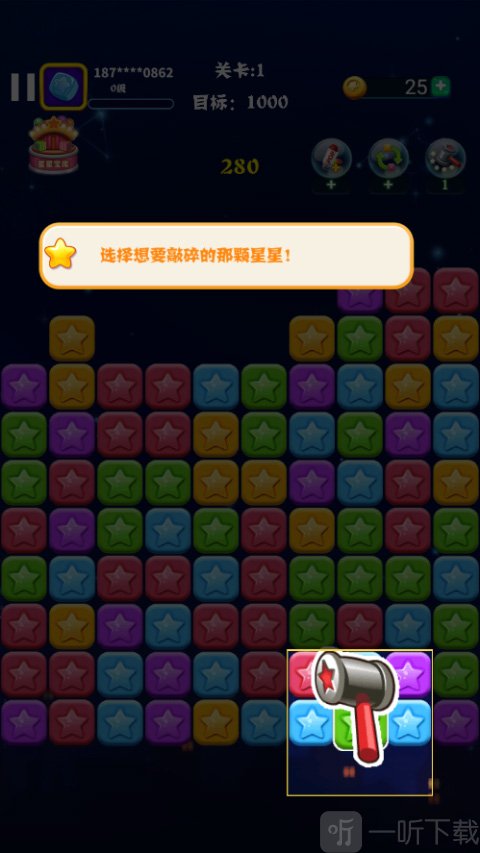
Task: Pause the game
Action: tap(23, 87)
